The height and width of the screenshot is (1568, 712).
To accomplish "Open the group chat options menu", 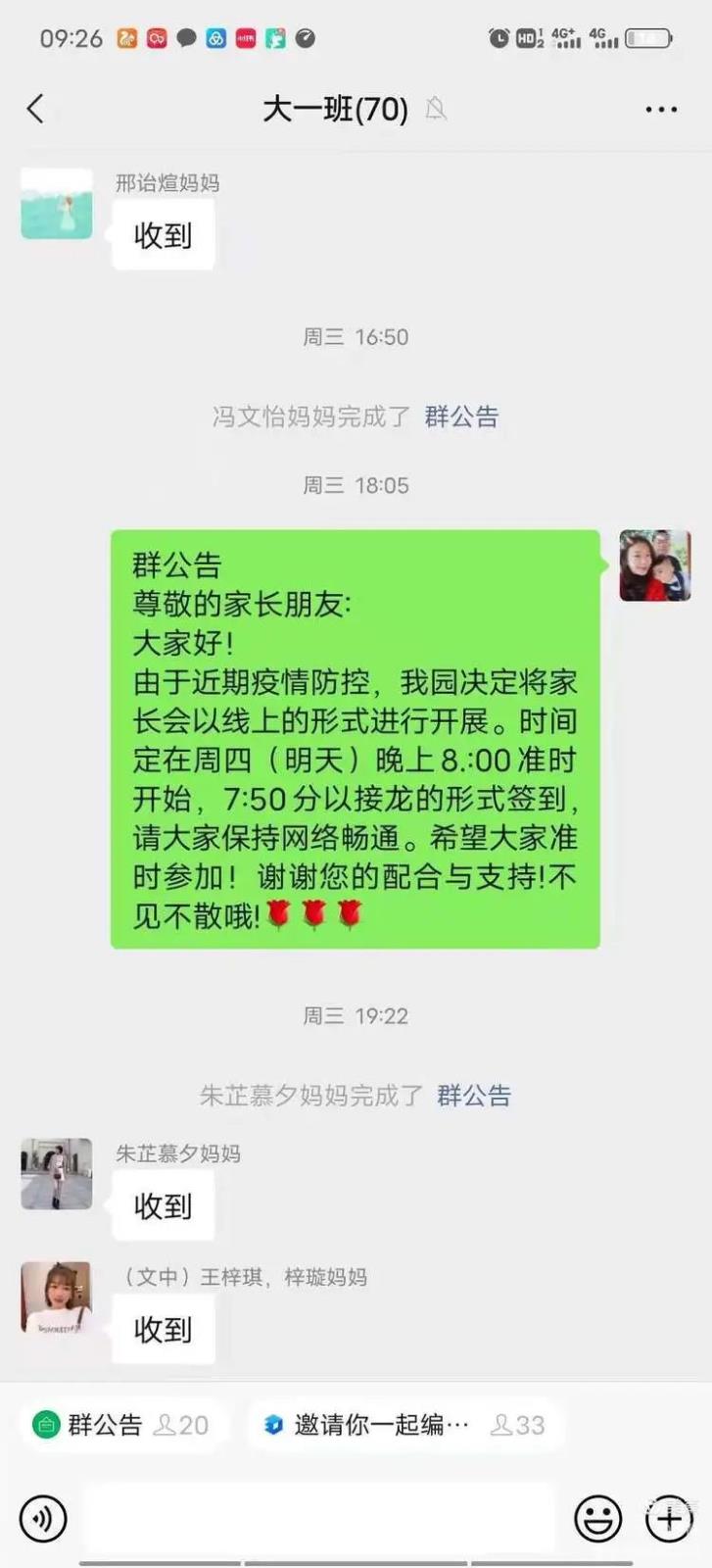I will pos(661,110).
